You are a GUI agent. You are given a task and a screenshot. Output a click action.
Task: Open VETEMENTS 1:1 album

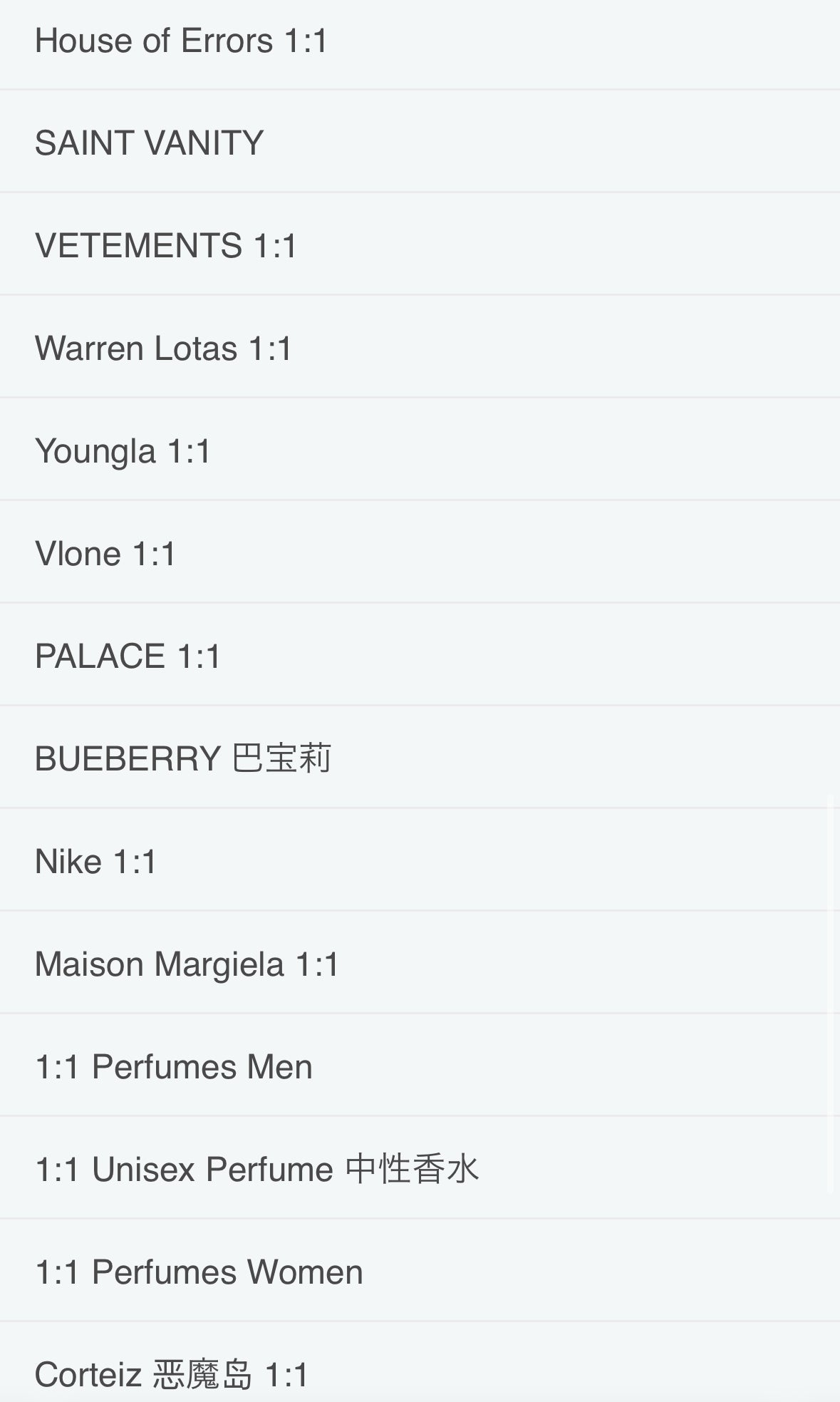[166, 246]
